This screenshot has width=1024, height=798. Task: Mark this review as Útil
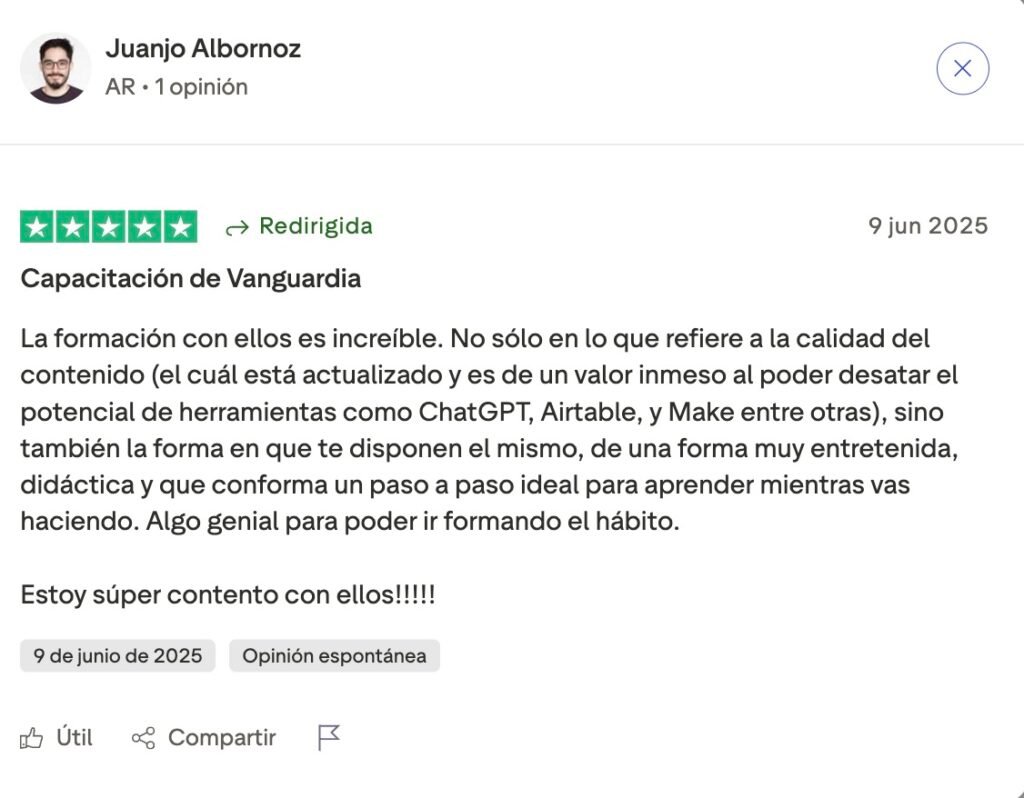click(x=56, y=738)
